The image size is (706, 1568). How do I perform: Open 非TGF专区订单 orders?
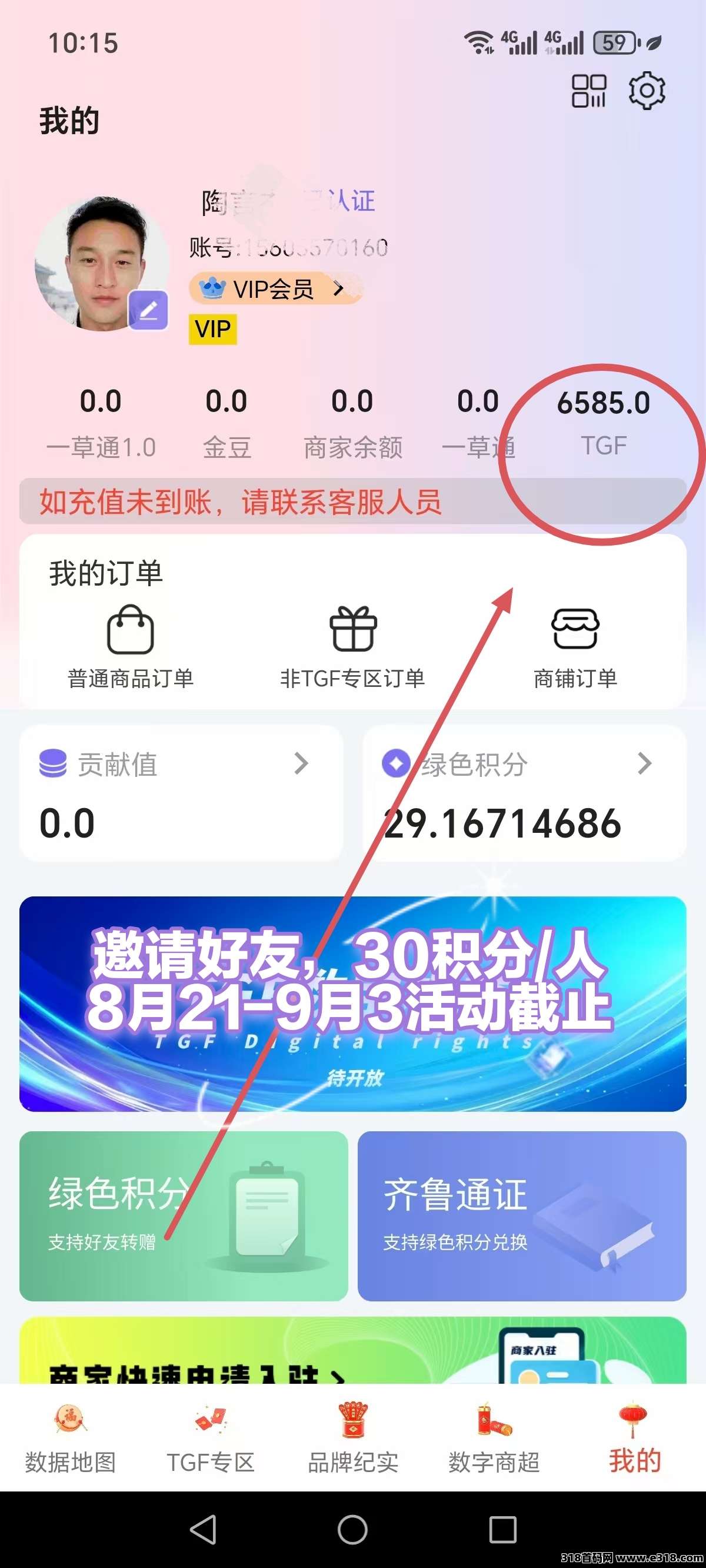tap(352, 646)
